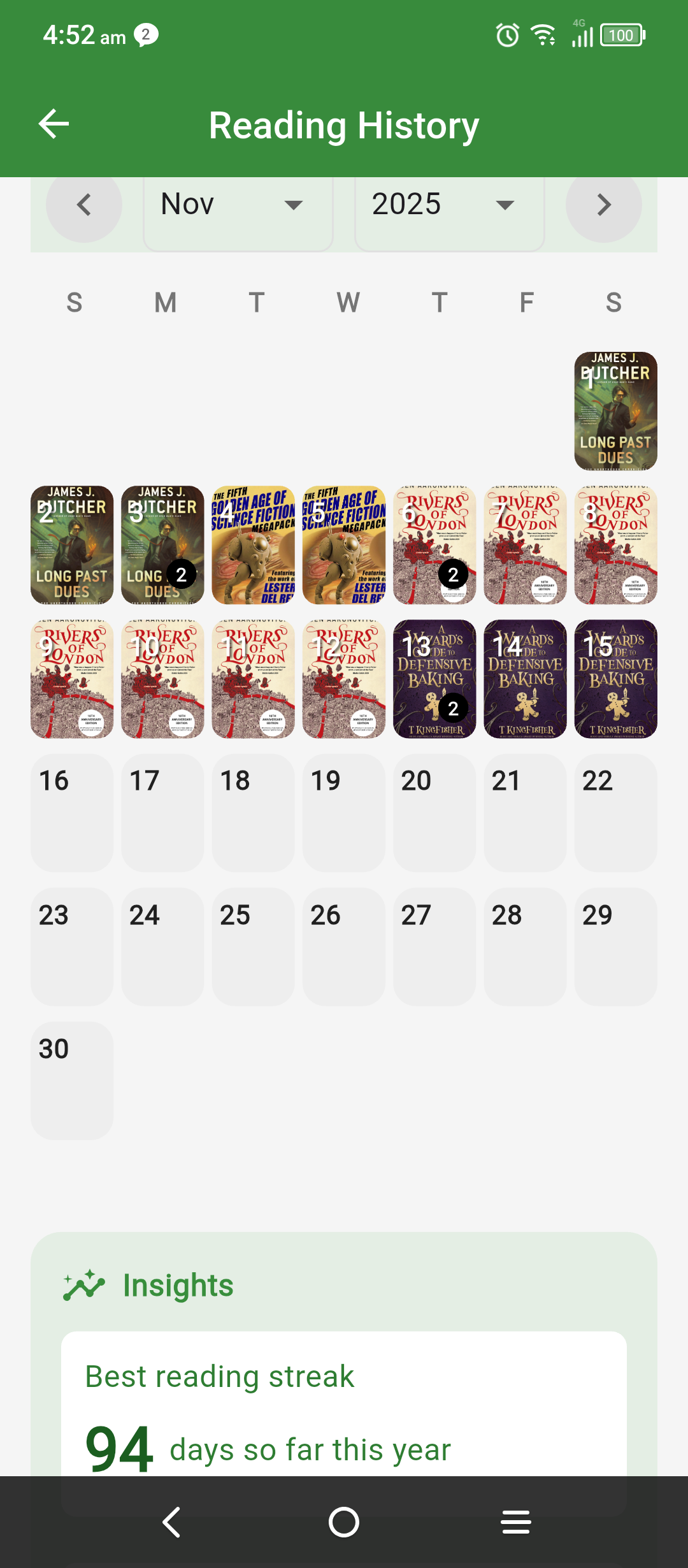
Task: Select day 20 in the calendar
Action: pyautogui.click(x=434, y=813)
